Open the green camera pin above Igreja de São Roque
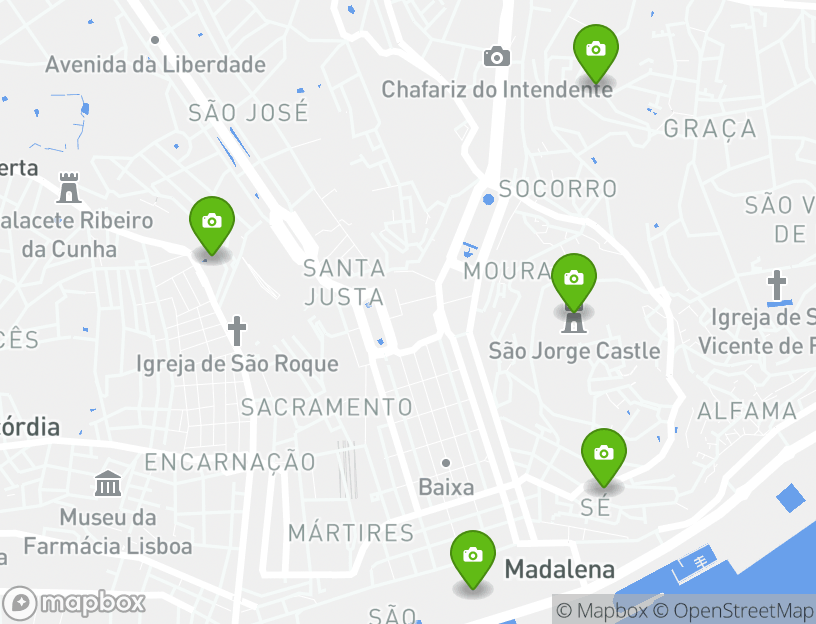Screen dimensions: 816x624 212,222
